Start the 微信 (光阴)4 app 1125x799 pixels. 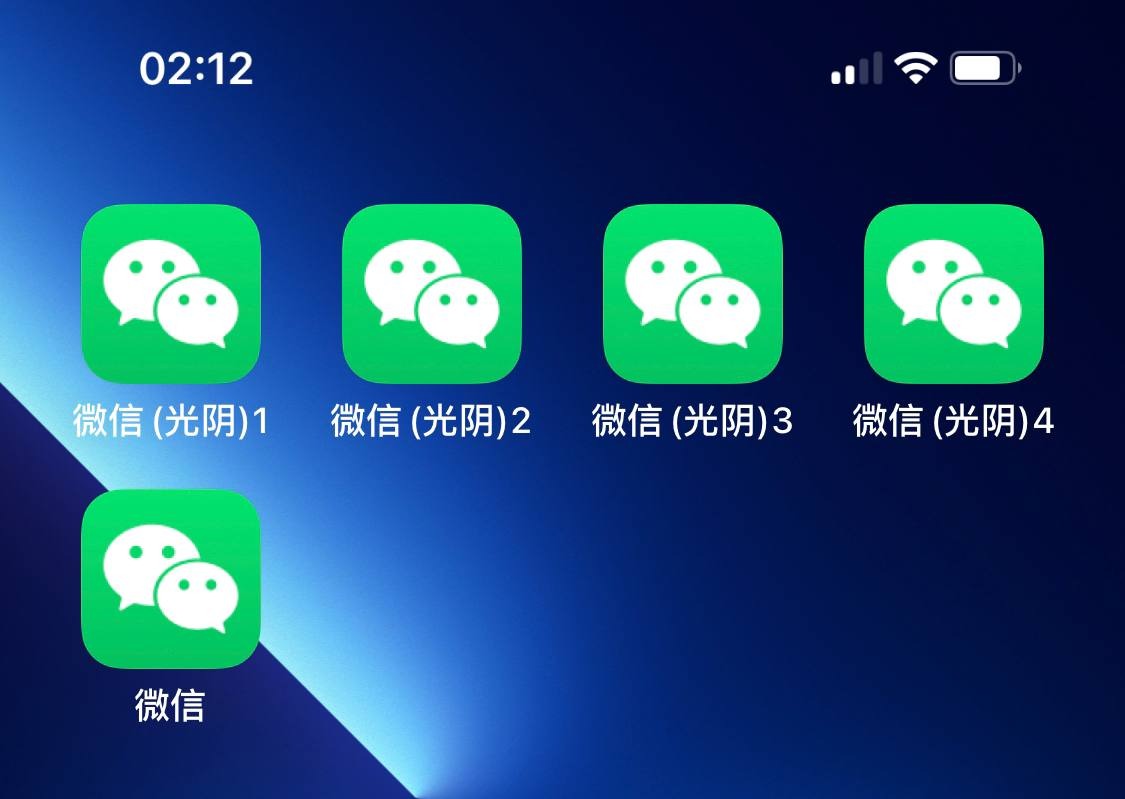[954, 294]
